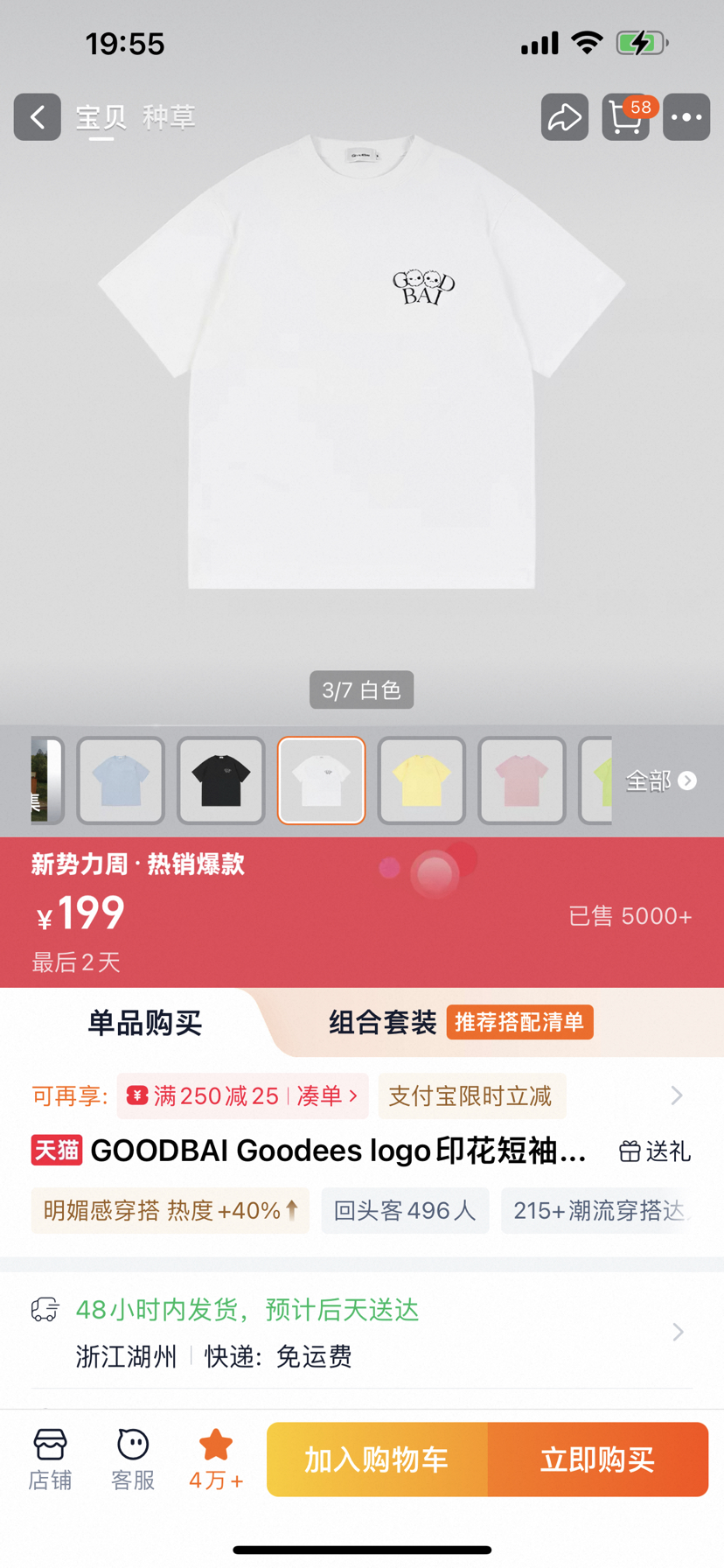This screenshot has width=724, height=1568.
Task: Open the 店铺 store icon
Action: pos(50,1457)
